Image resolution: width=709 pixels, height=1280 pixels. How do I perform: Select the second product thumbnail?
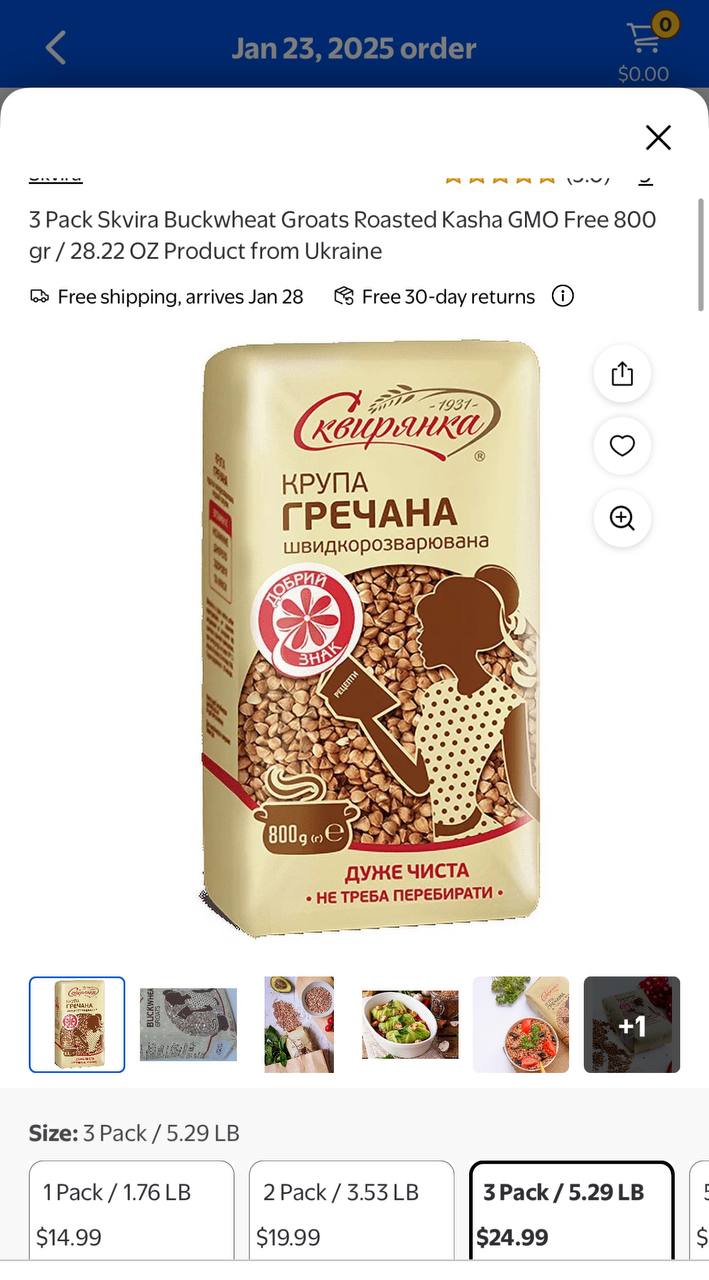click(x=188, y=1024)
